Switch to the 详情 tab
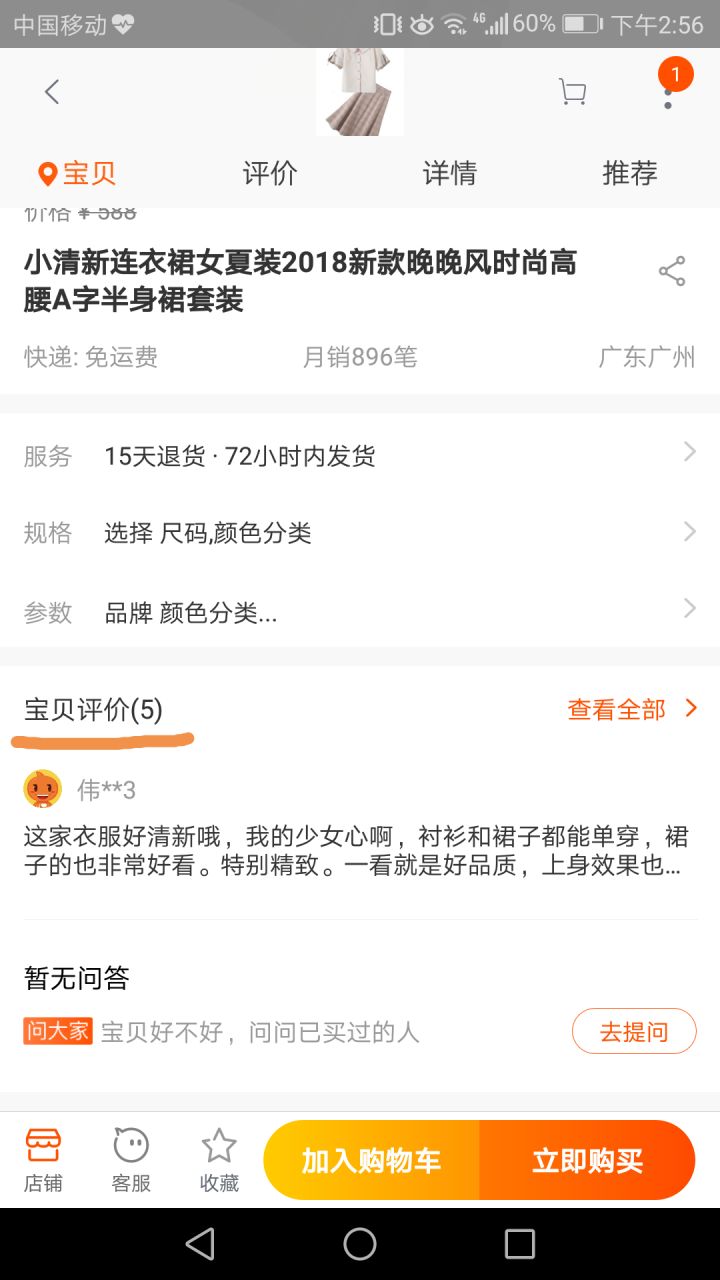The height and width of the screenshot is (1280, 720). coord(450,173)
